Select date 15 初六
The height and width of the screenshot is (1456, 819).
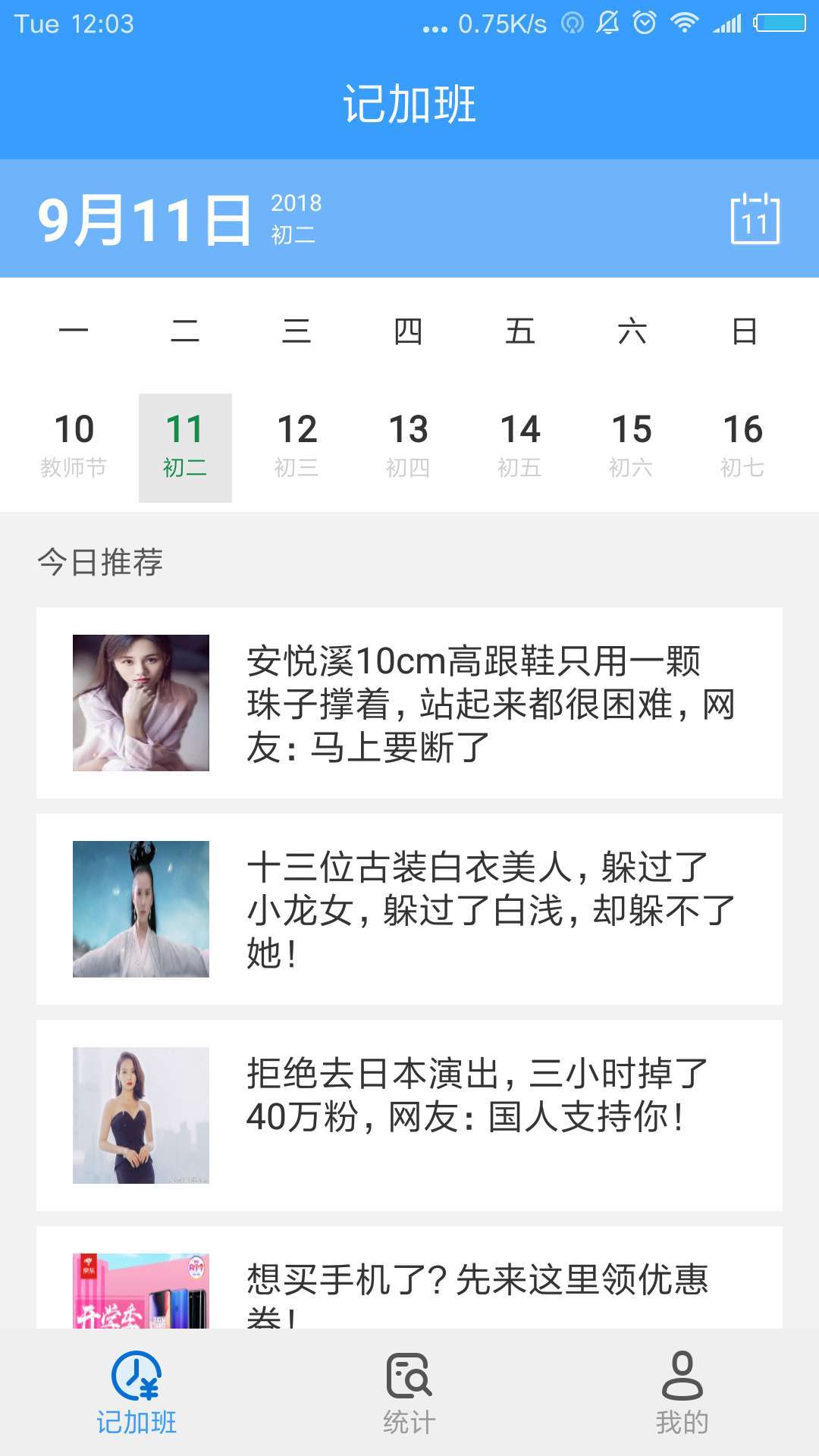(631, 447)
